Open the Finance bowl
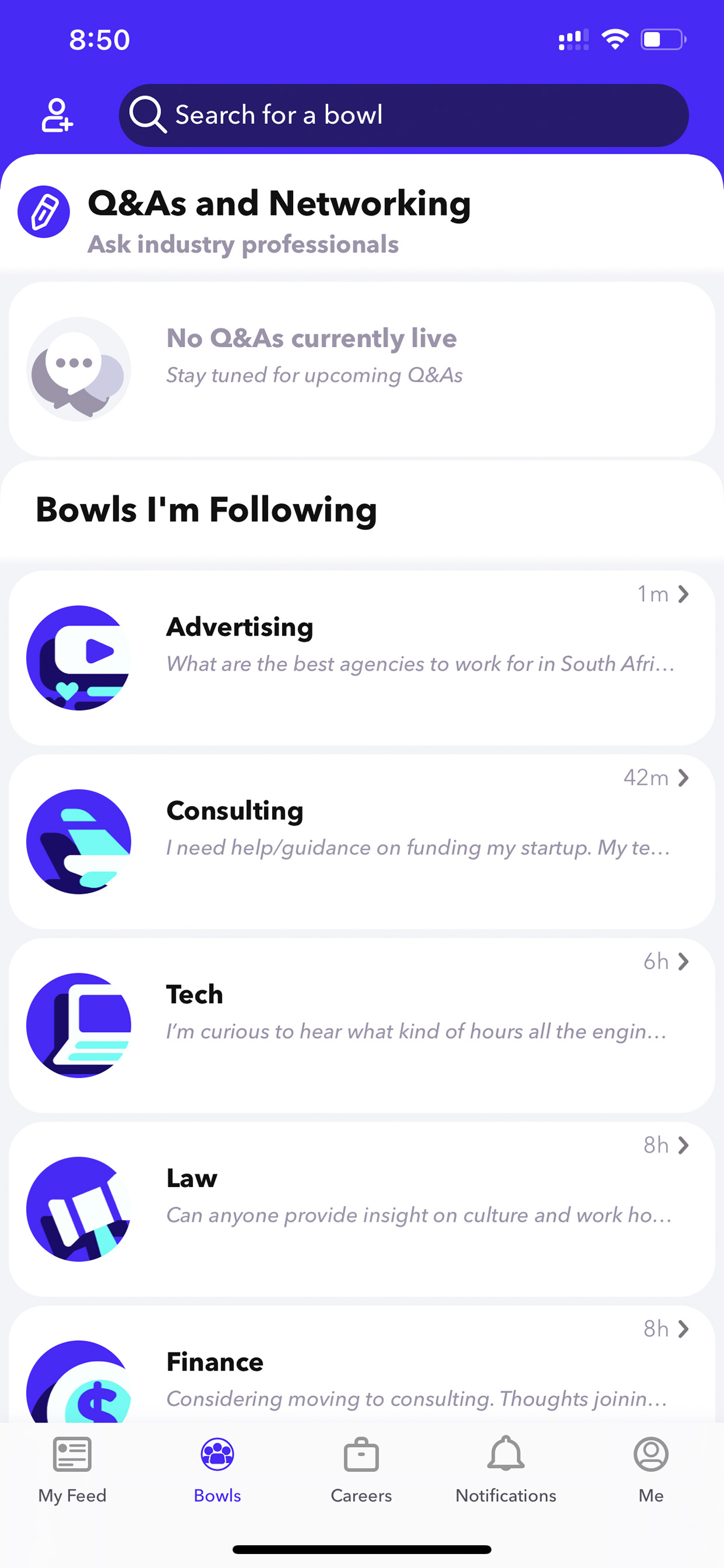 (x=362, y=1365)
